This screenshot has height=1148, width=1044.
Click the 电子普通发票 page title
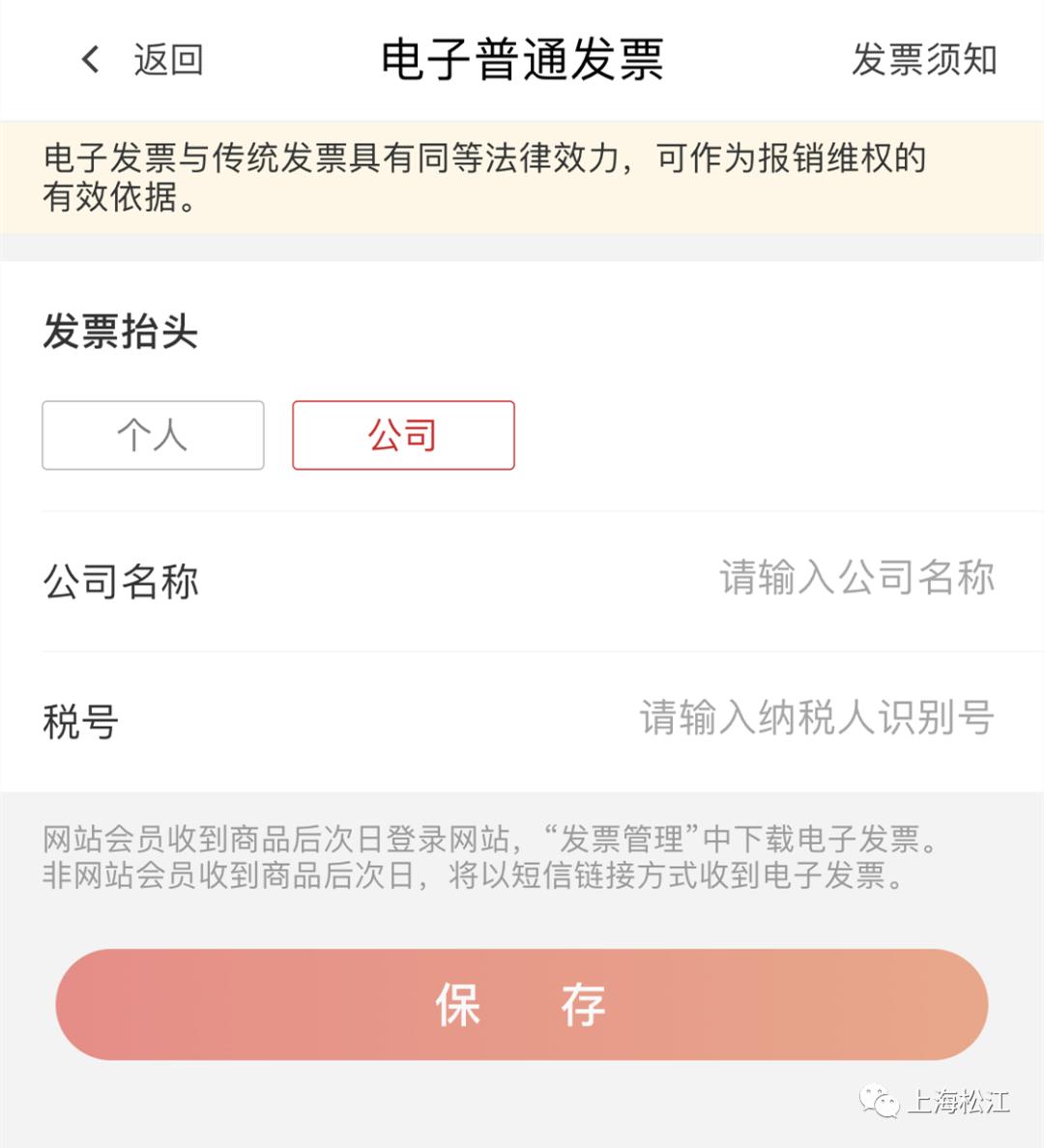click(522, 60)
